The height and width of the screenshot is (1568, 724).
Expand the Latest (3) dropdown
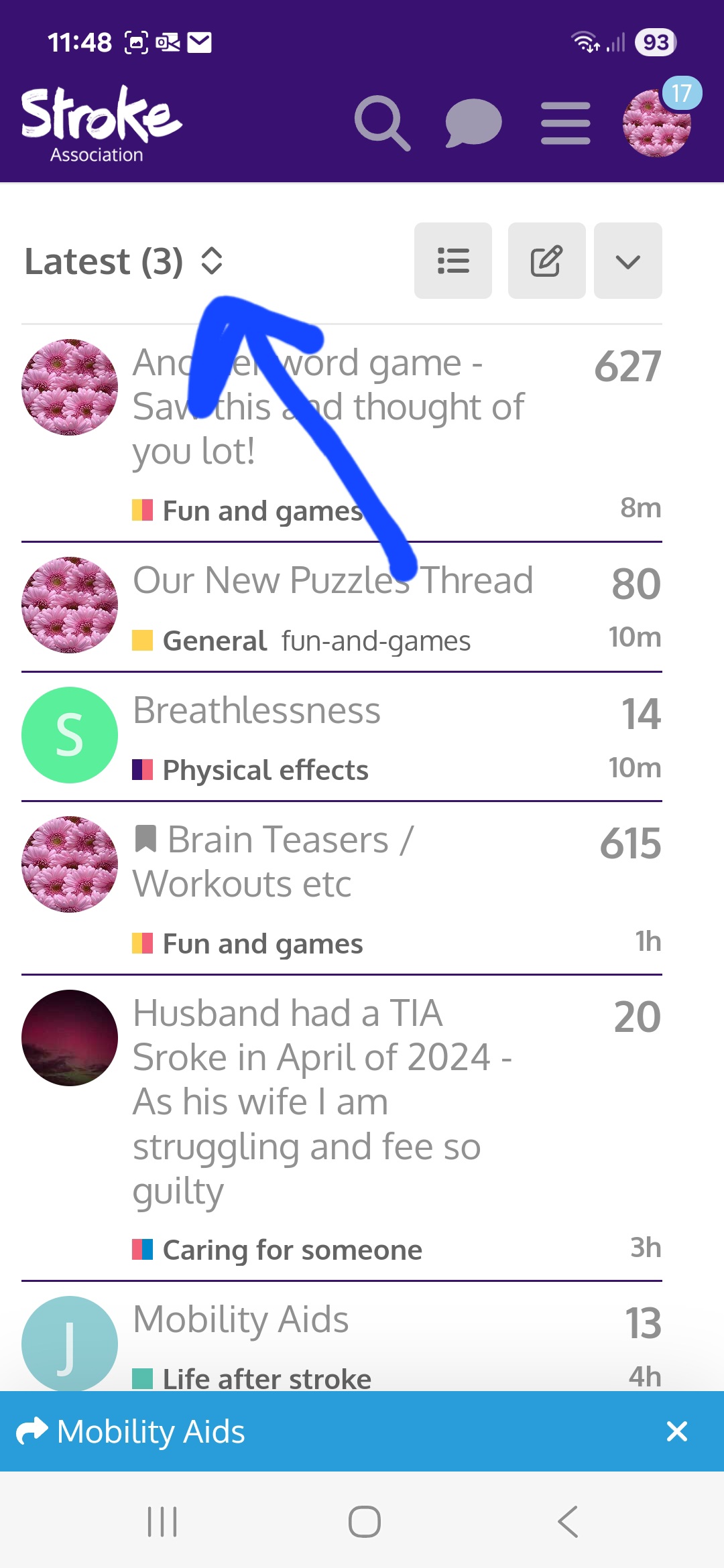pyautogui.click(x=124, y=261)
